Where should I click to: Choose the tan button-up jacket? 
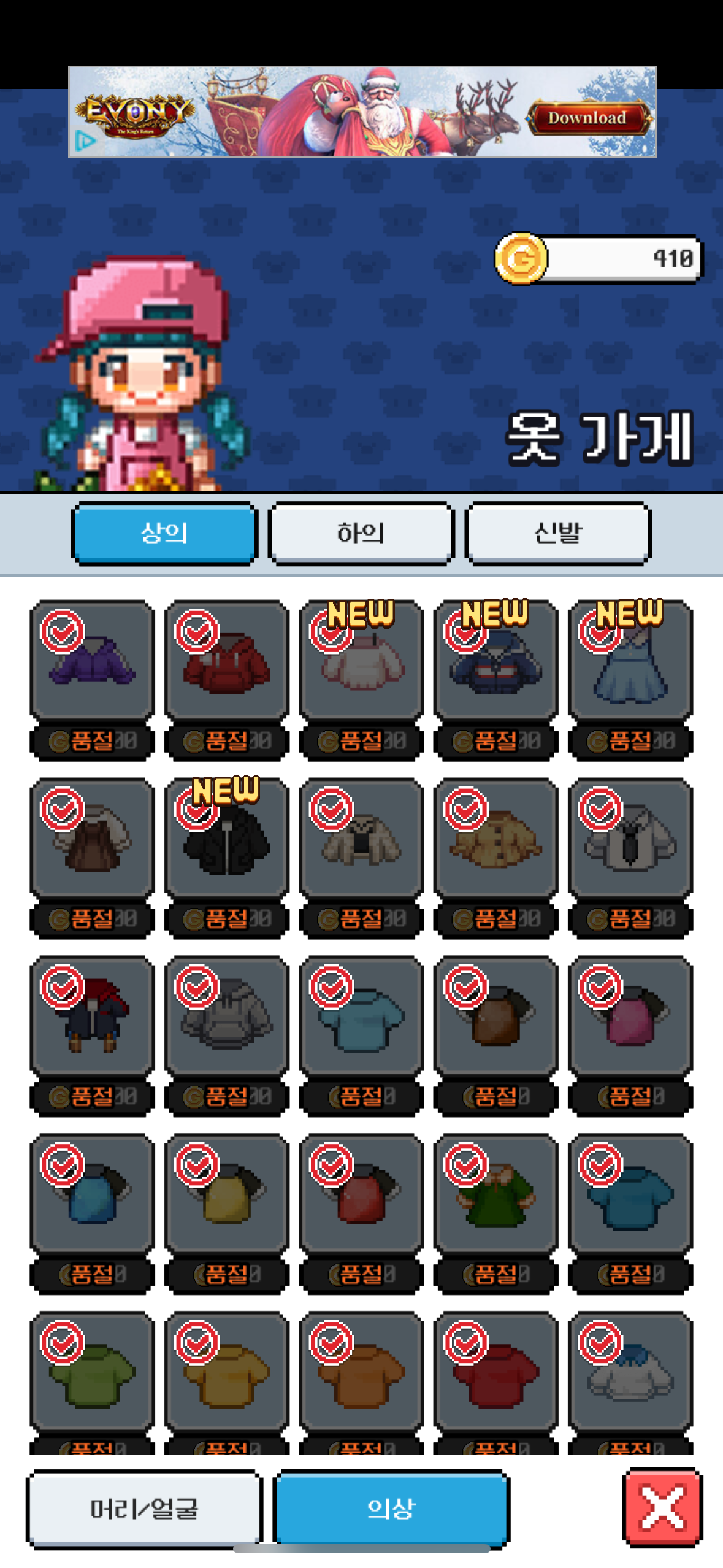click(495, 840)
